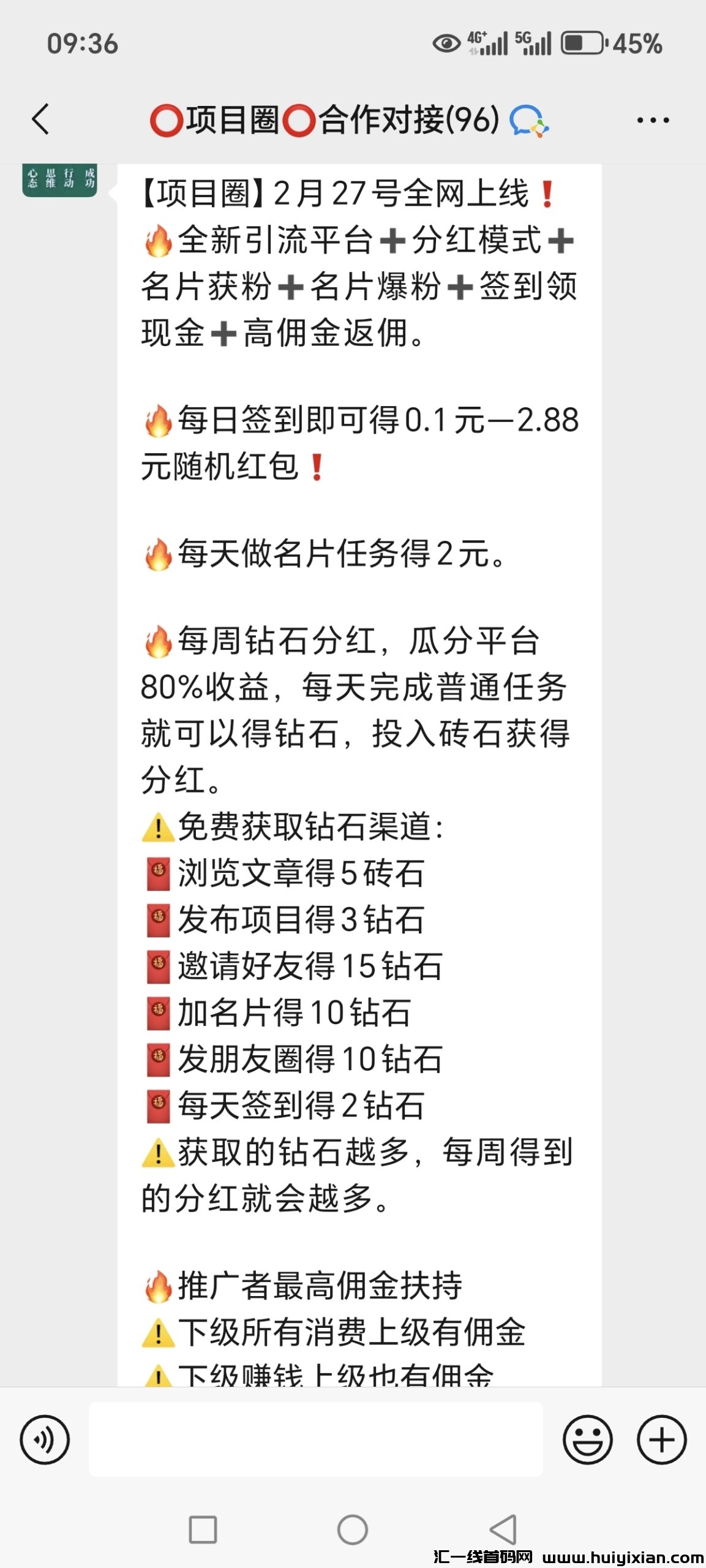Focus the message text field
This screenshot has height=1568, width=706.
(x=315, y=1439)
